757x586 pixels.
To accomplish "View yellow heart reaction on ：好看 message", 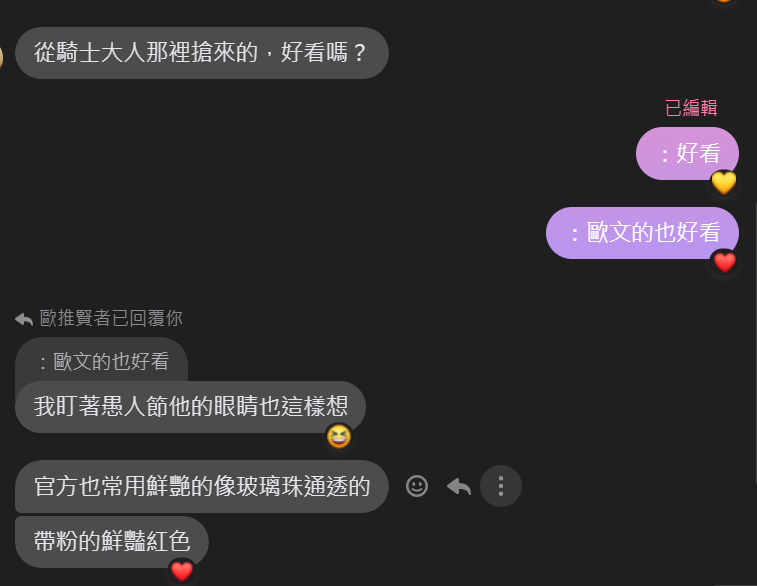I will (x=723, y=182).
